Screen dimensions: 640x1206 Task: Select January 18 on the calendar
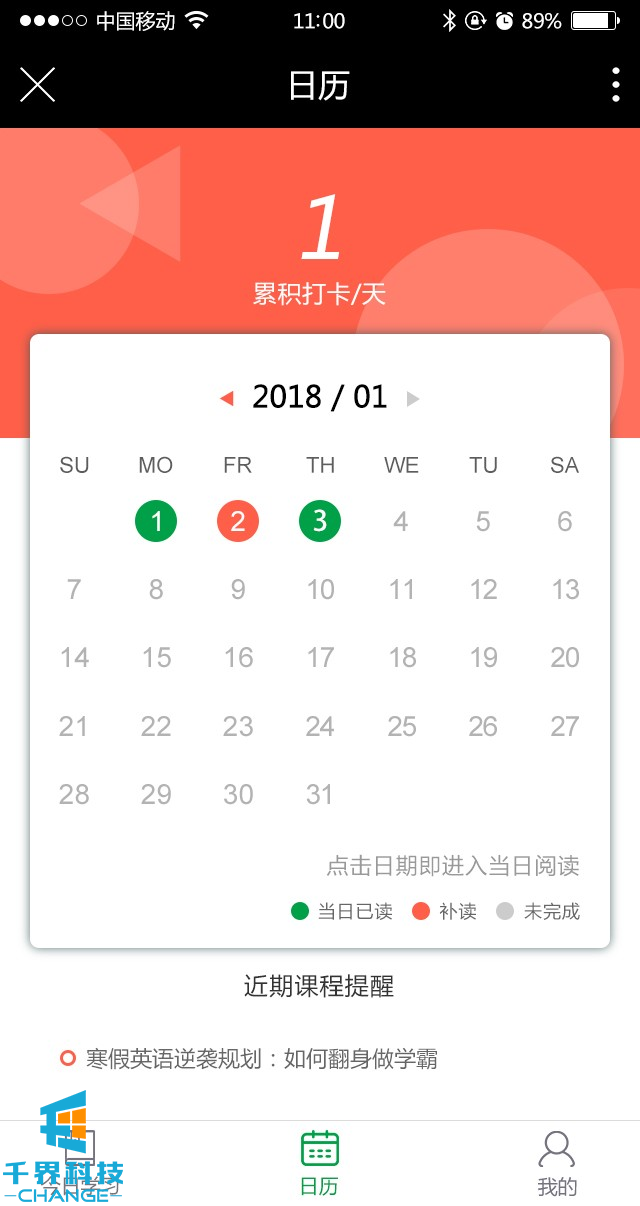(402, 658)
